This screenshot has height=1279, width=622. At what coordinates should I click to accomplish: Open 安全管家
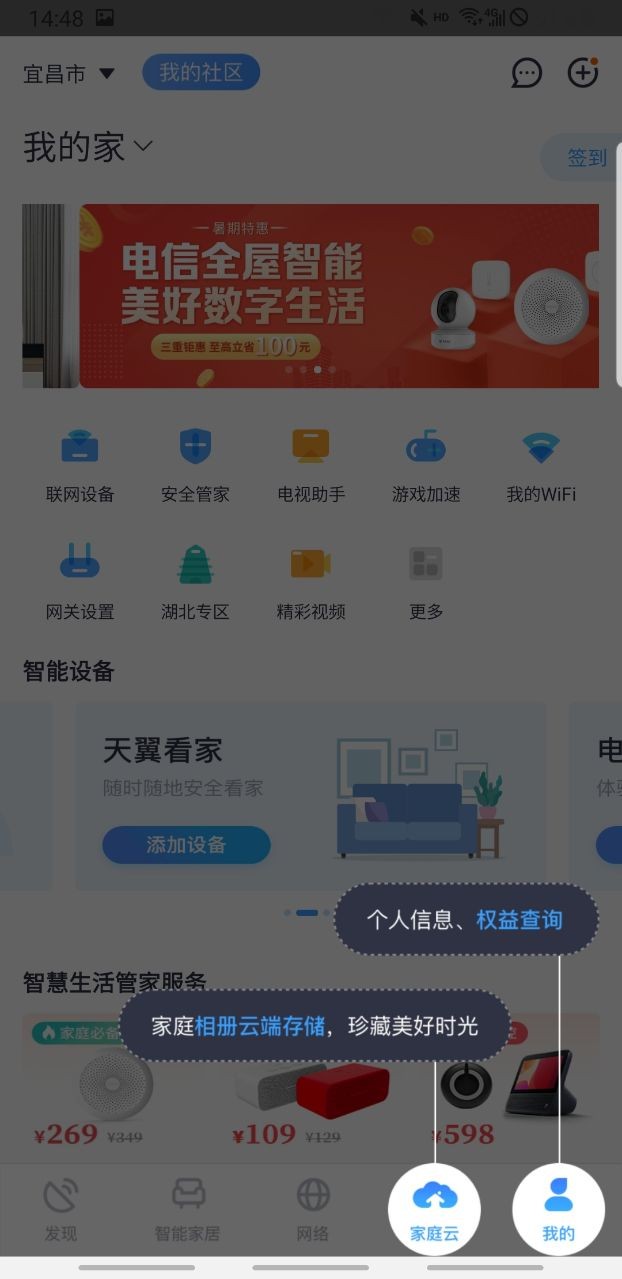tap(195, 465)
